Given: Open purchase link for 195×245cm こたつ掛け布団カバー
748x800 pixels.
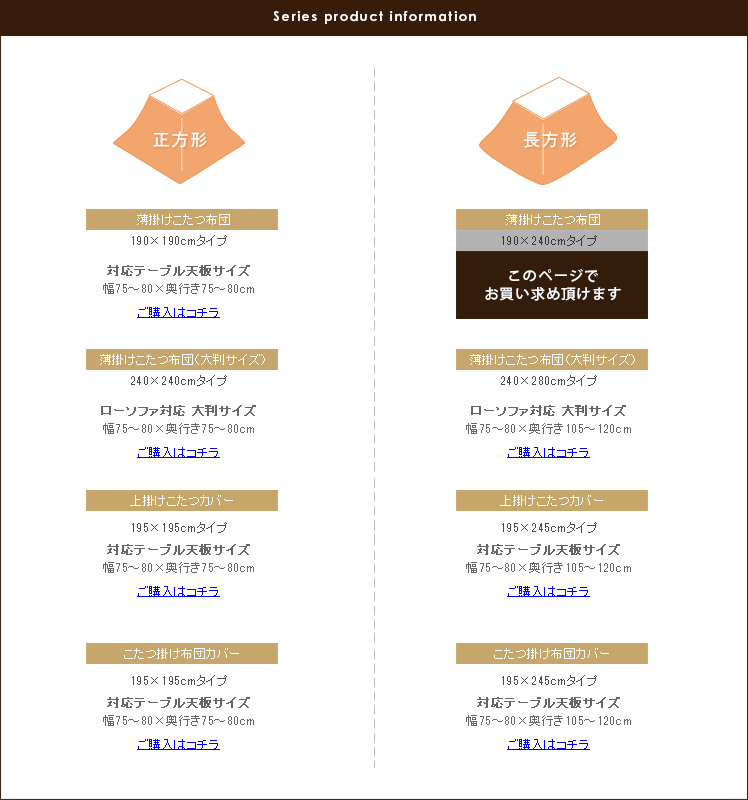Looking at the screenshot, I should (548, 744).
